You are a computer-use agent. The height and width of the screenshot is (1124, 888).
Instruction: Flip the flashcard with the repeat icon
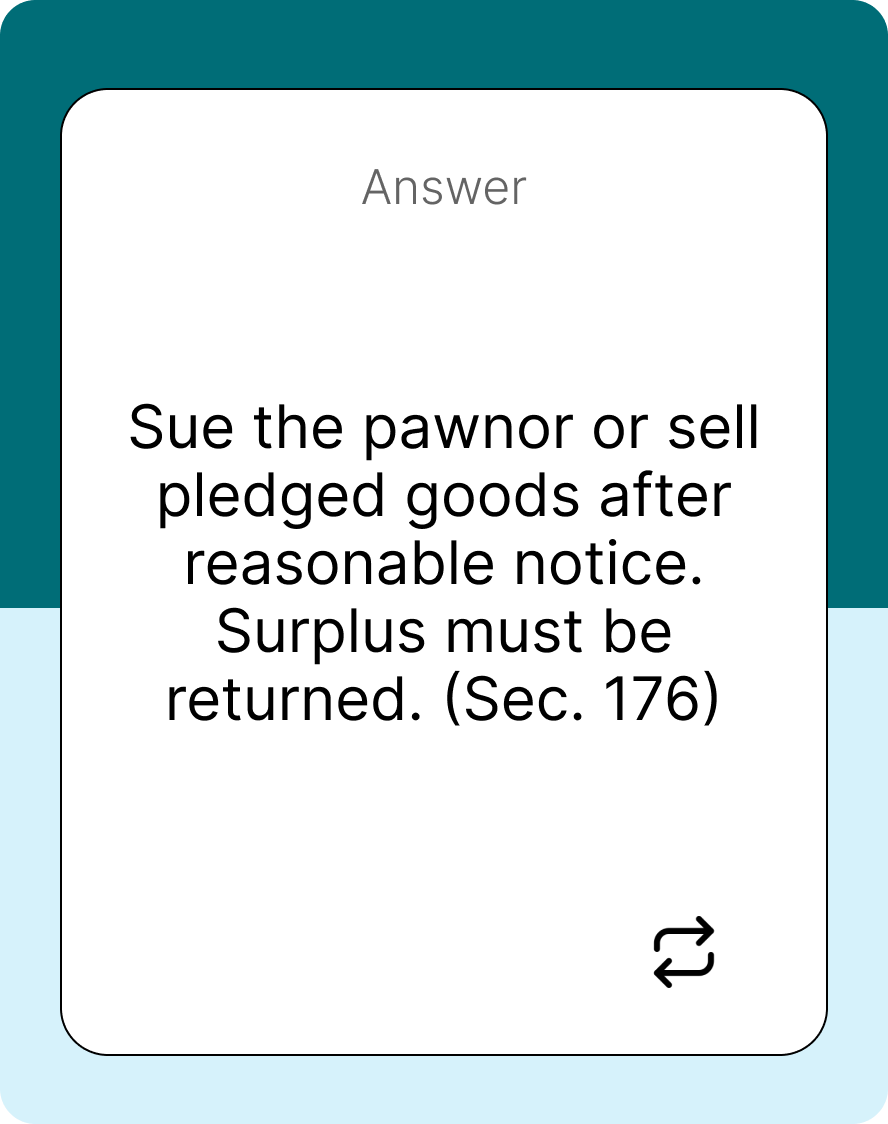(684, 952)
